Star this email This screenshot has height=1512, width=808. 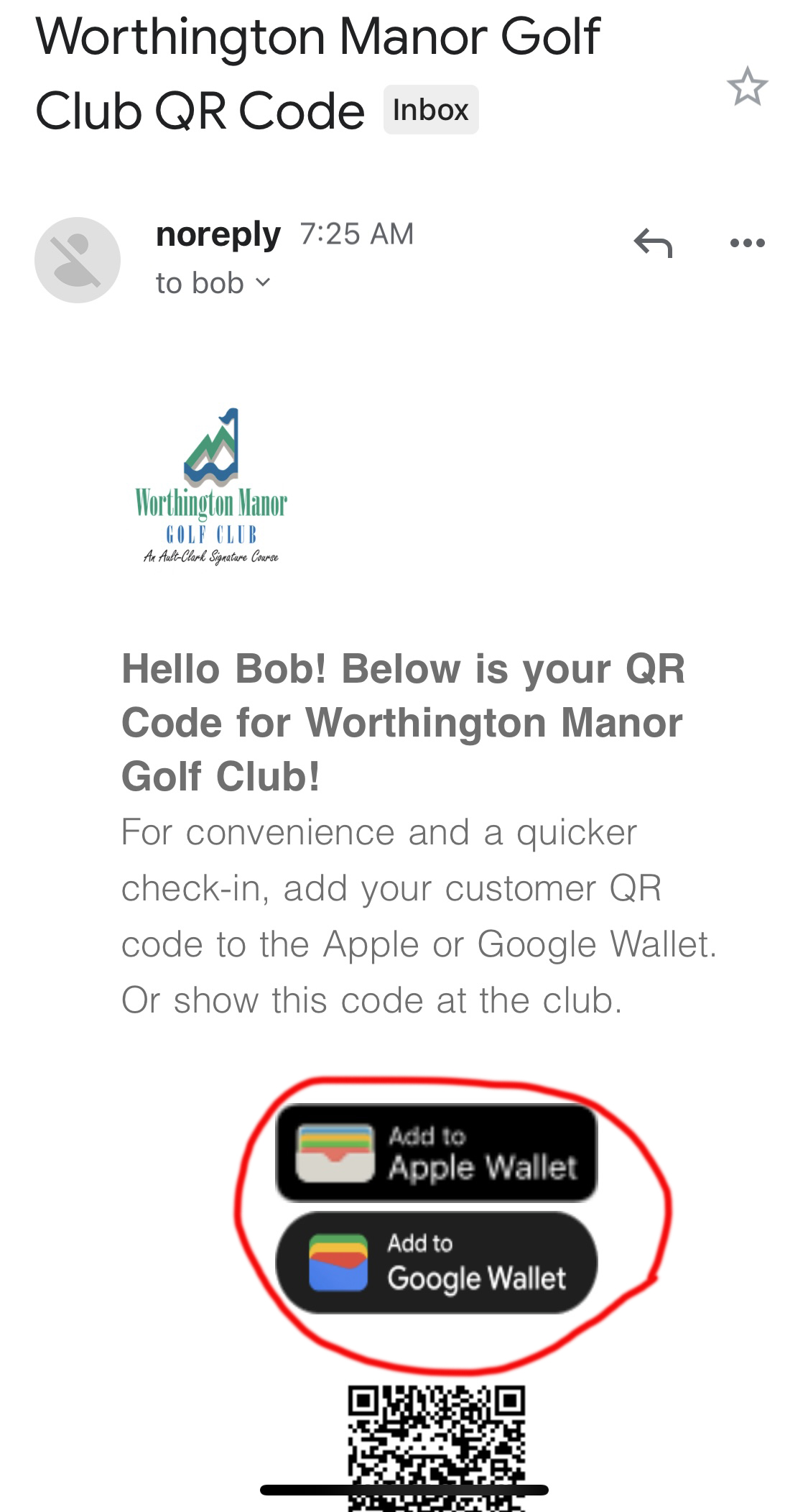(x=747, y=87)
